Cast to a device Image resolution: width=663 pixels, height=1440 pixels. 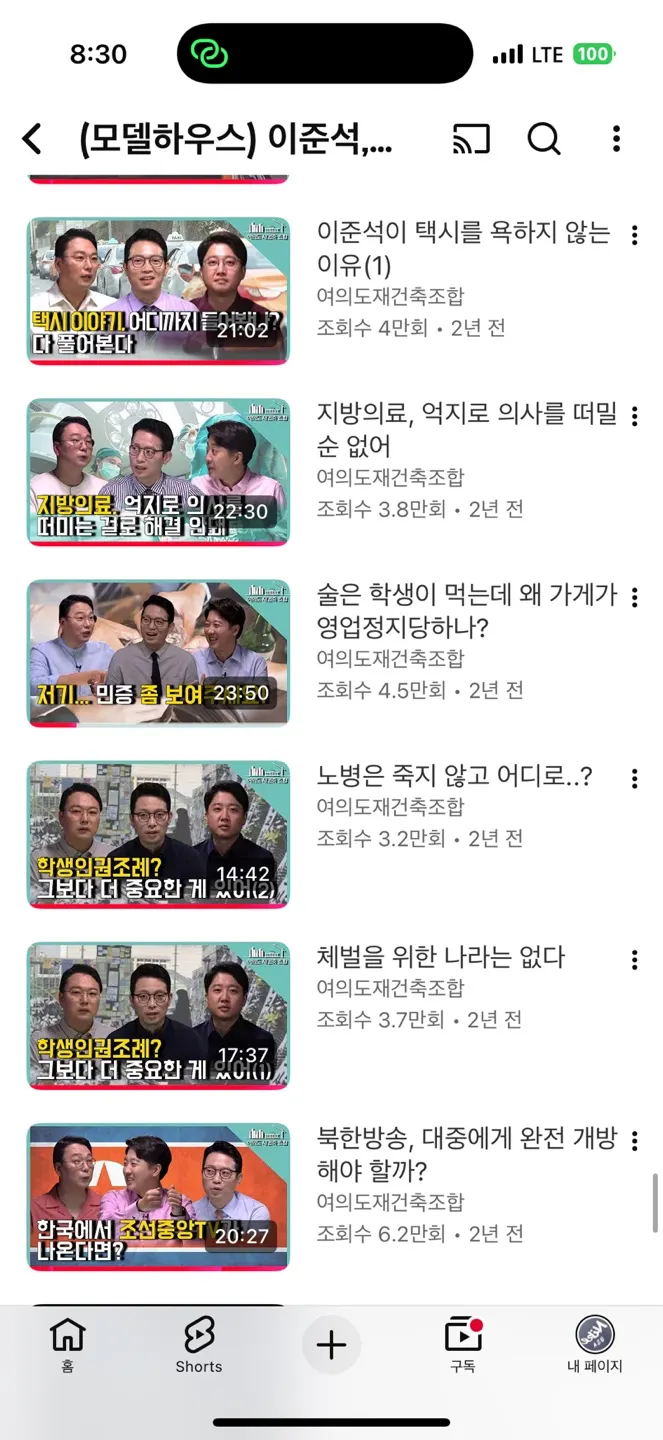pos(471,139)
